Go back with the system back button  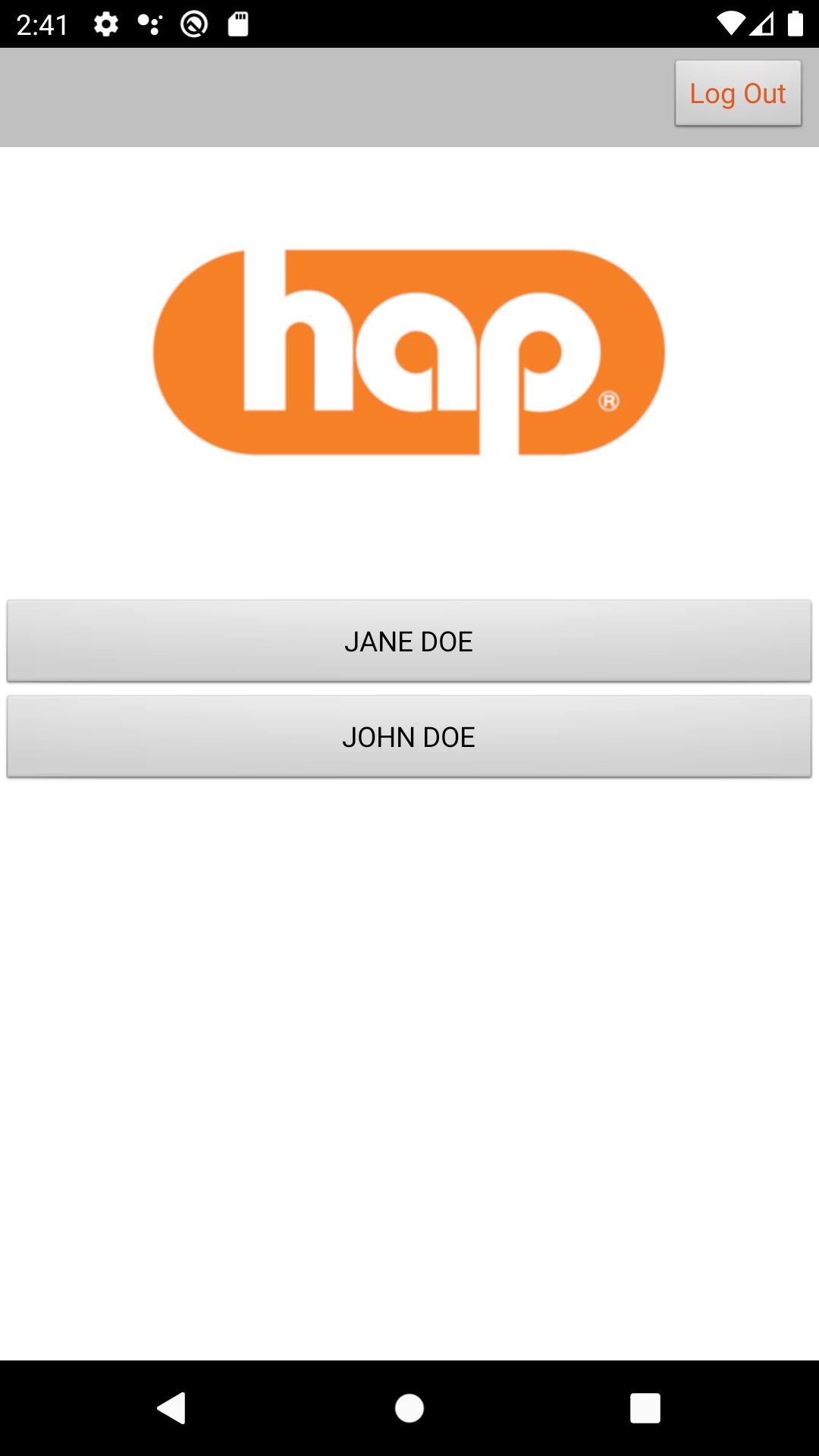pos(172,1408)
